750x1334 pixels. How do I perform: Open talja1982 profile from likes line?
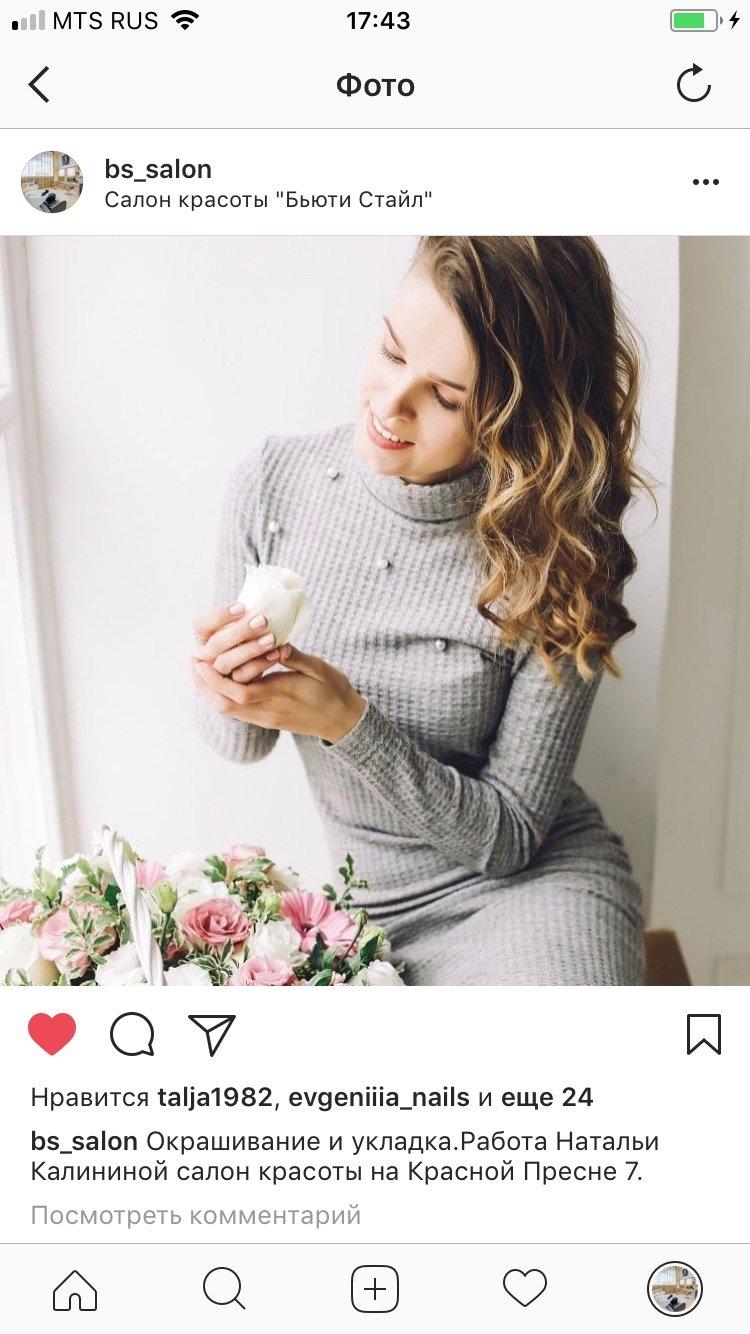[x=215, y=1097]
